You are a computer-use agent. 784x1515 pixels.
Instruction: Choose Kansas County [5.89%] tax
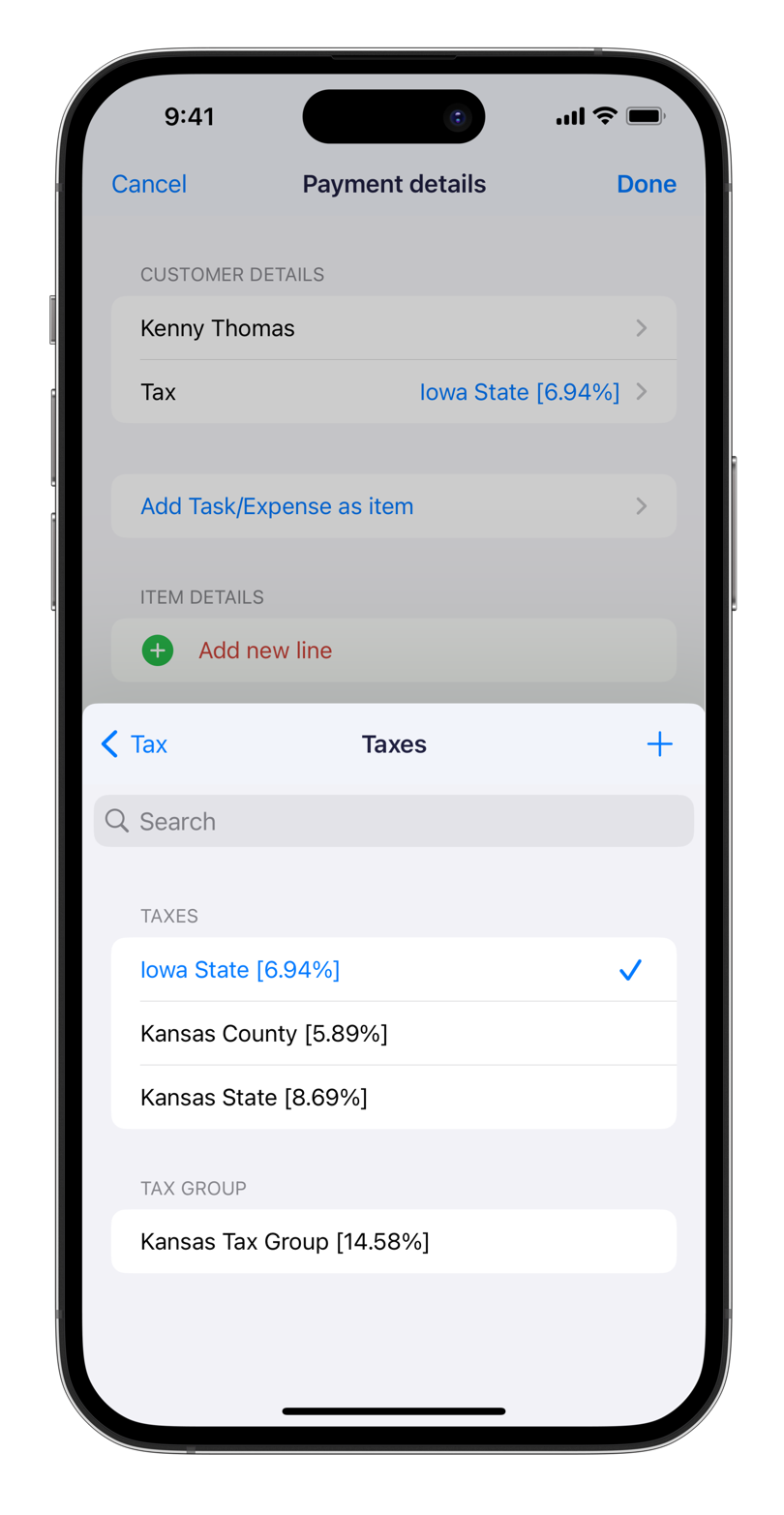click(x=393, y=1033)
